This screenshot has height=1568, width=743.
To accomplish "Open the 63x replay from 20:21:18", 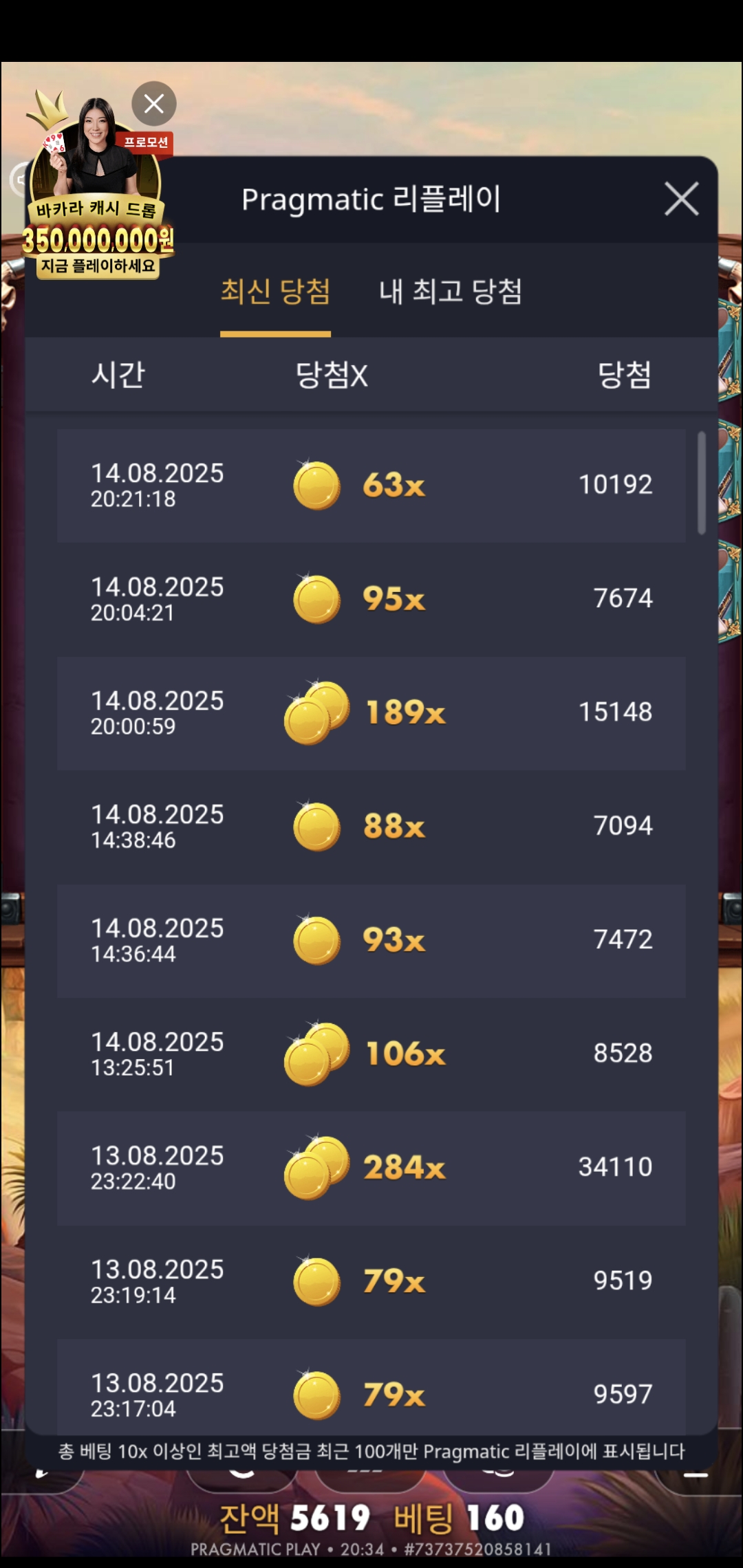I will point(371,486).
